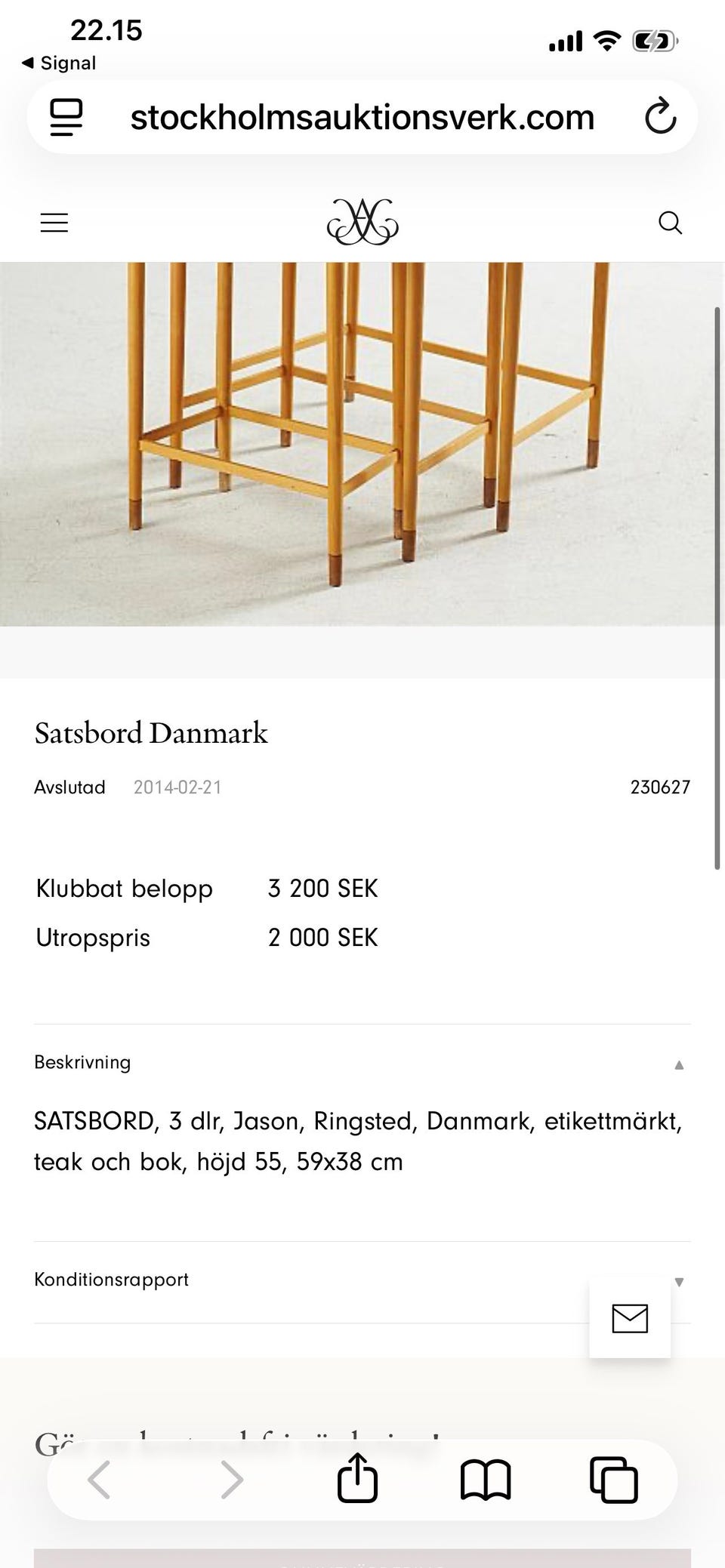Collapse the Beskrivning section
Viewport: 725px width, 1568px height.
point(680,1064)
